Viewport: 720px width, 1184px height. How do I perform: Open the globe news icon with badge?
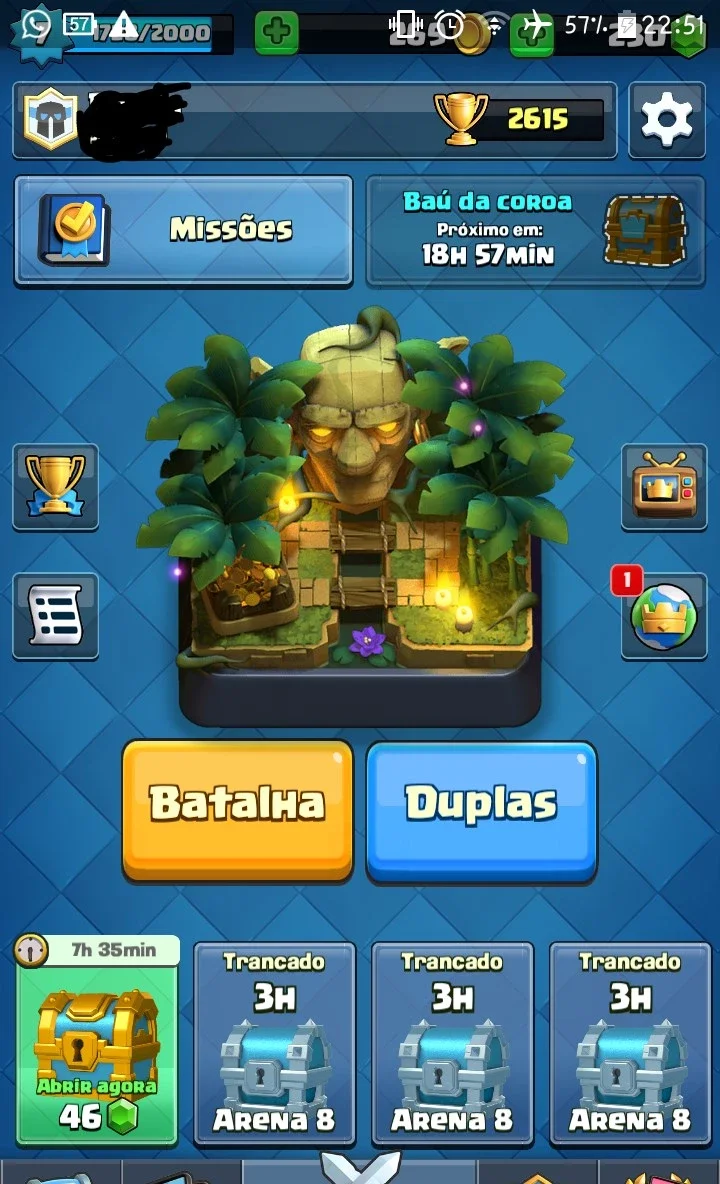(664, 616)
